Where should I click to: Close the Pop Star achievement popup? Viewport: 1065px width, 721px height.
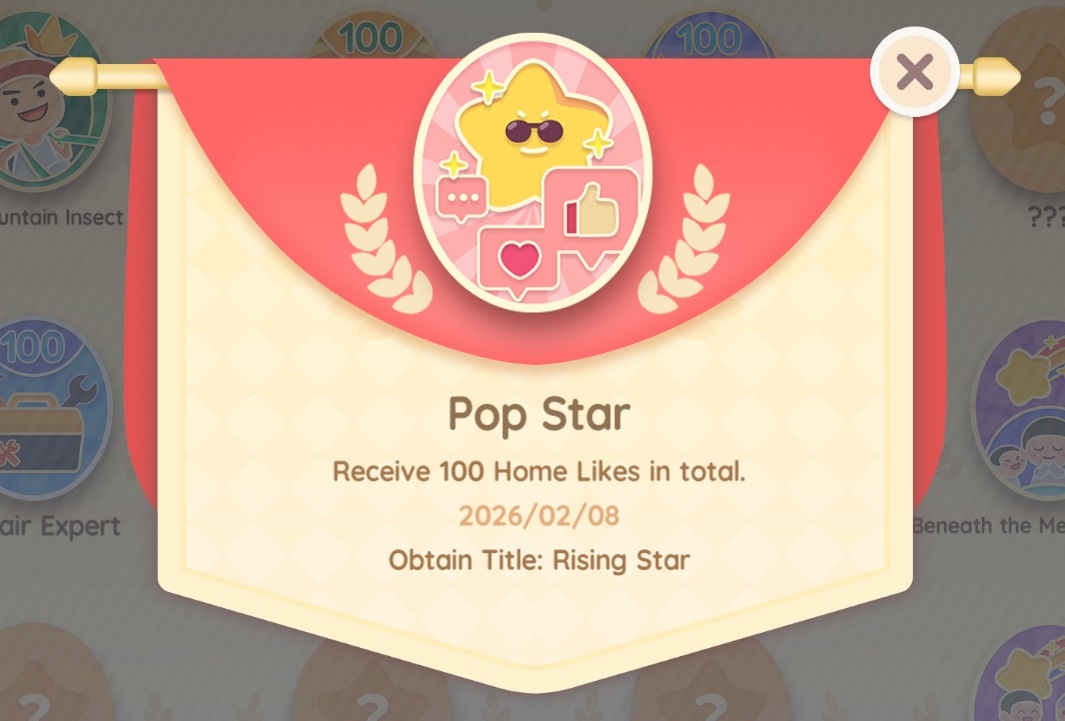[x=914, y=72]
